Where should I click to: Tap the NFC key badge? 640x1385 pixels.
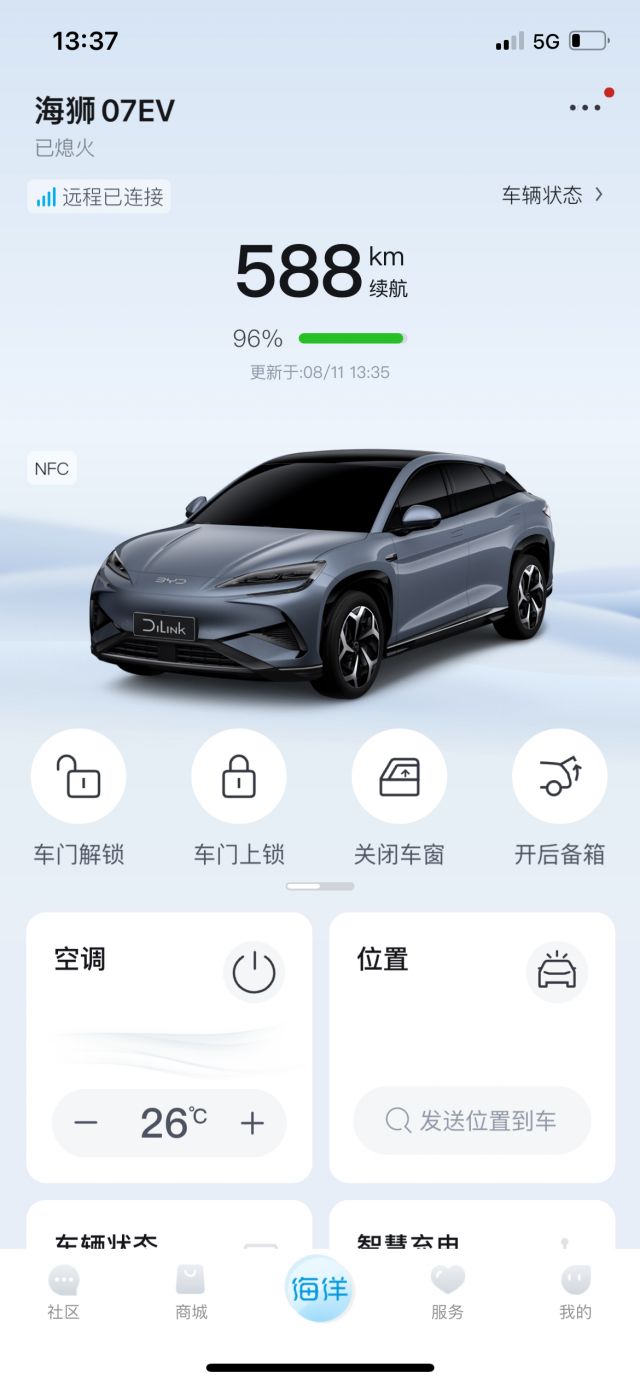(x=52, y=468)
